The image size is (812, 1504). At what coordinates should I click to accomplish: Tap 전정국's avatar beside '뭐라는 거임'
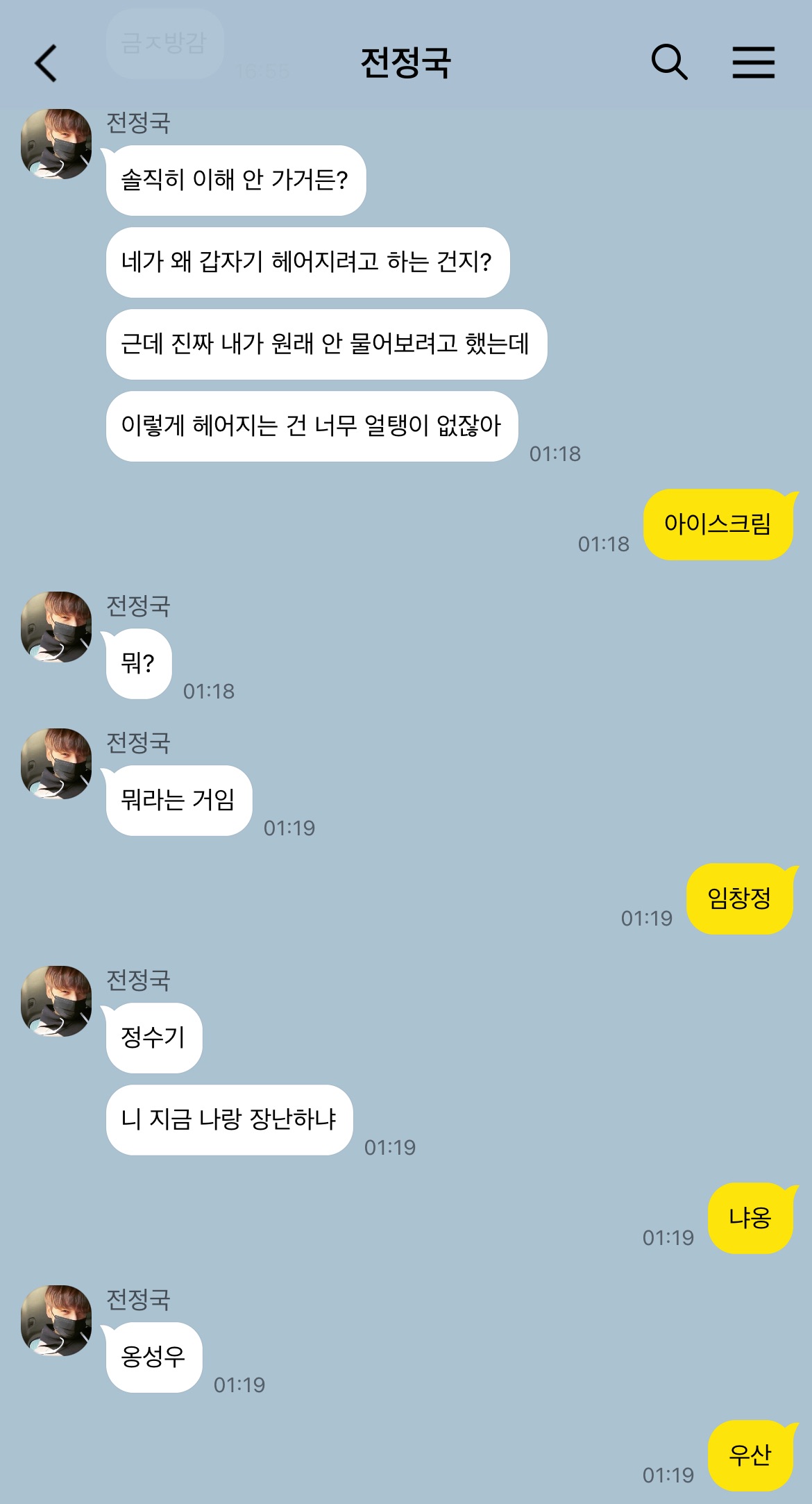[56, 763]
